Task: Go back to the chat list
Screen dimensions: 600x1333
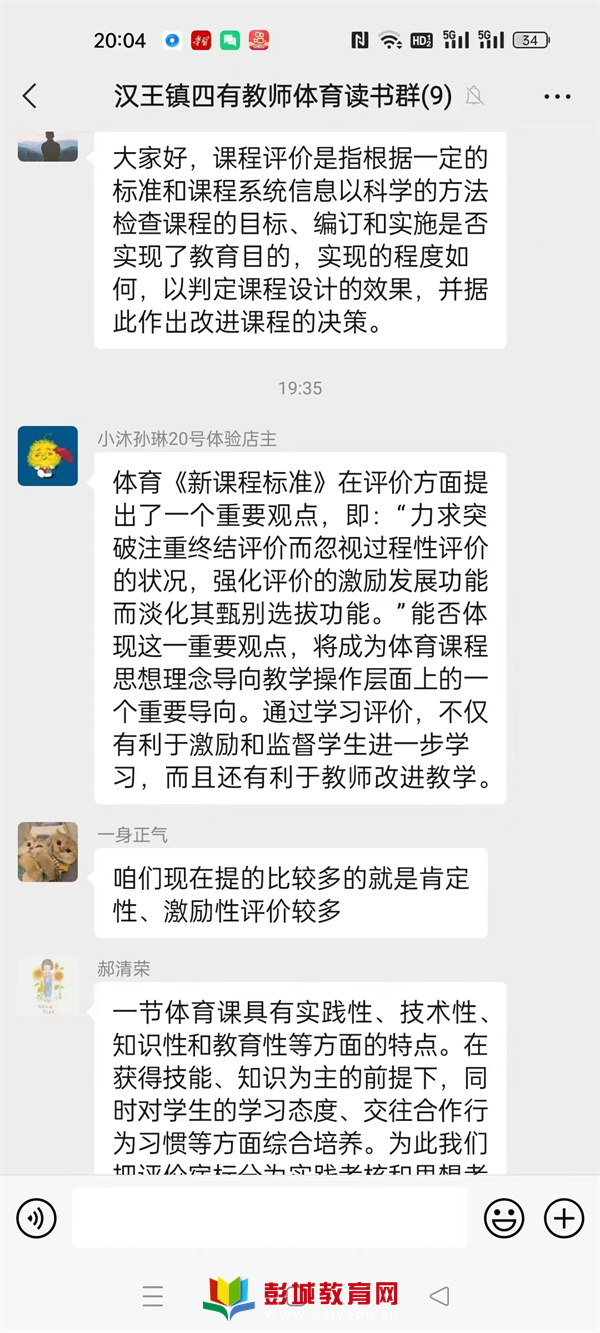Action: [x=29, y=96]
